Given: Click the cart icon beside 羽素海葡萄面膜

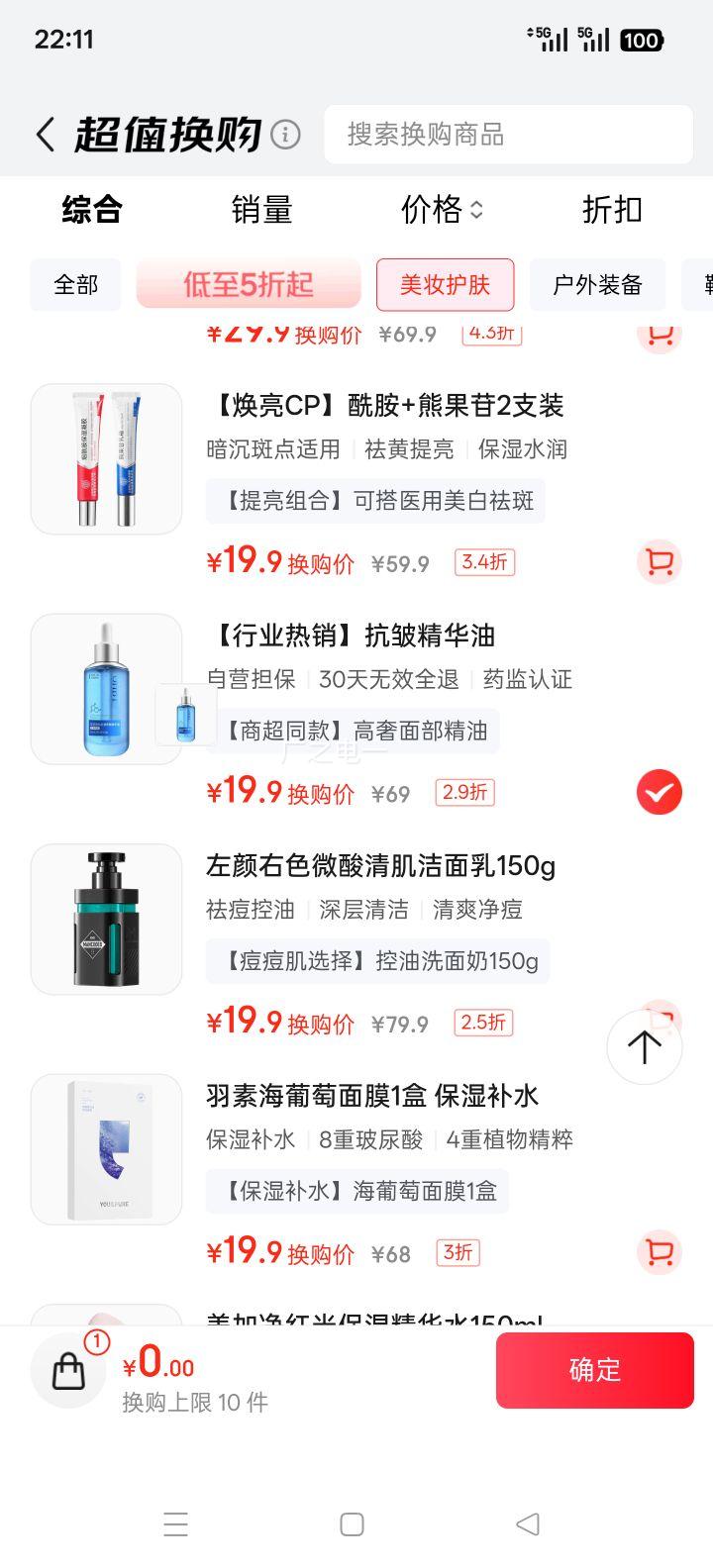Looking at the screenshot, I should [660, 1252].
